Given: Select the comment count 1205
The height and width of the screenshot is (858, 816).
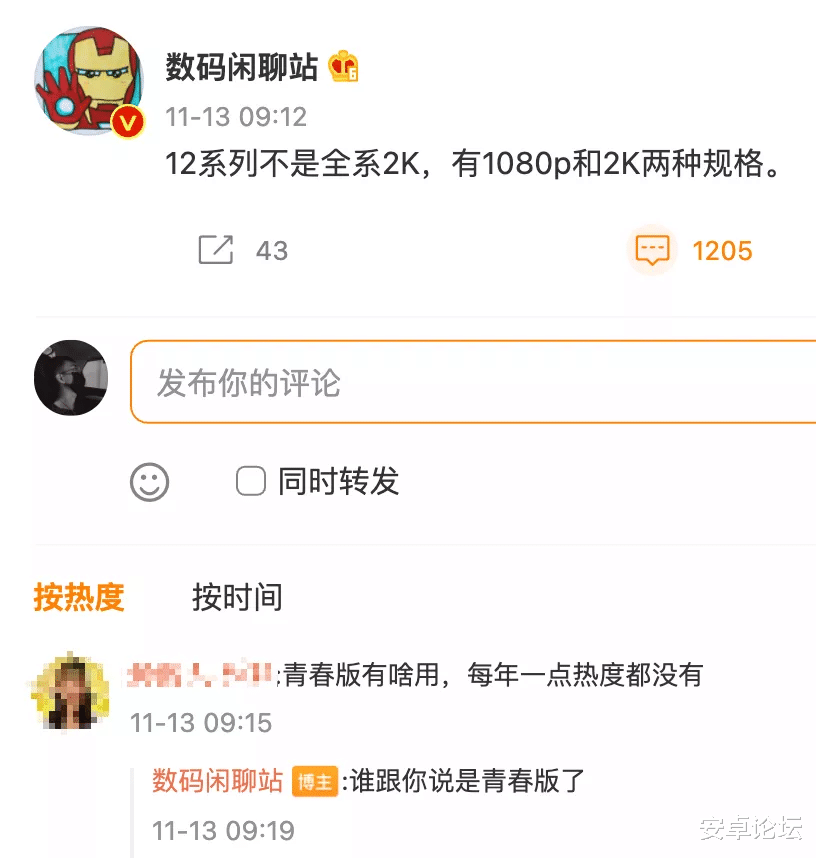Looking at the screenshot, I should (723, 250).
